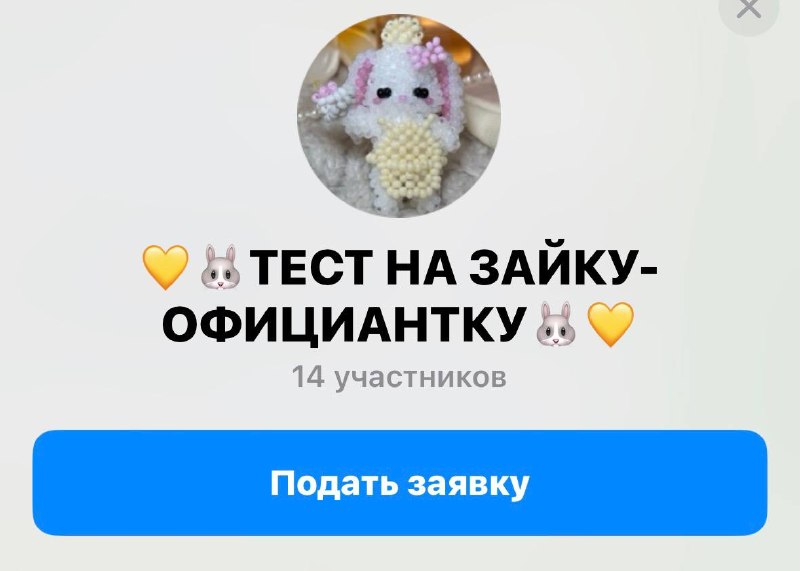800x571 pixels.
Task: Close the group invite sheet
Action: [748, 9]
